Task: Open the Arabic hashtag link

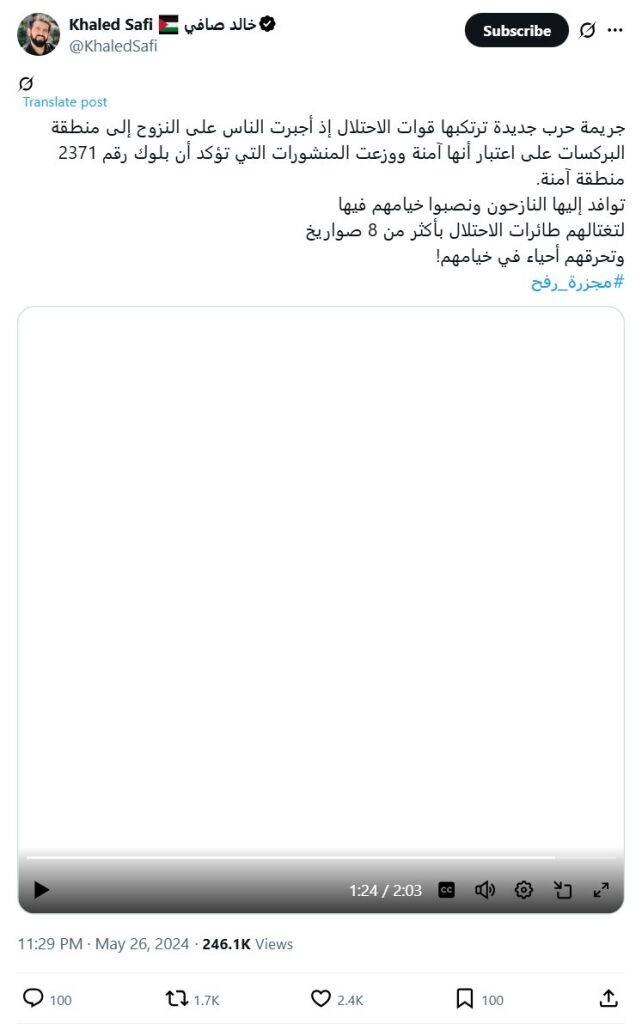Action: pos(577,282)
